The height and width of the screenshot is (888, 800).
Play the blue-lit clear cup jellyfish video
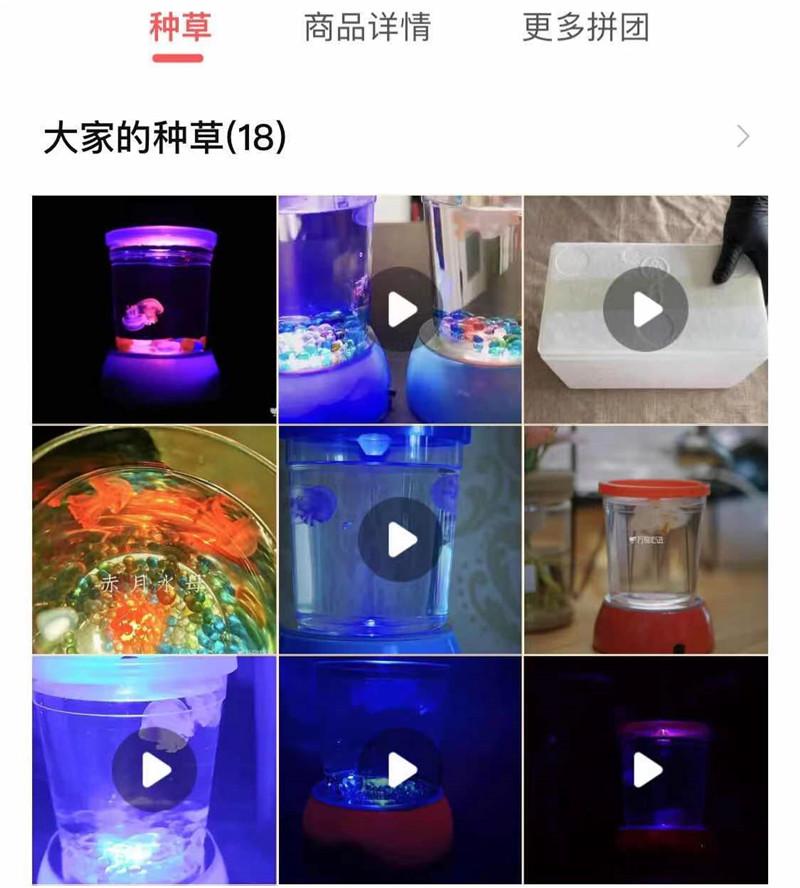[x=154, y=770]
